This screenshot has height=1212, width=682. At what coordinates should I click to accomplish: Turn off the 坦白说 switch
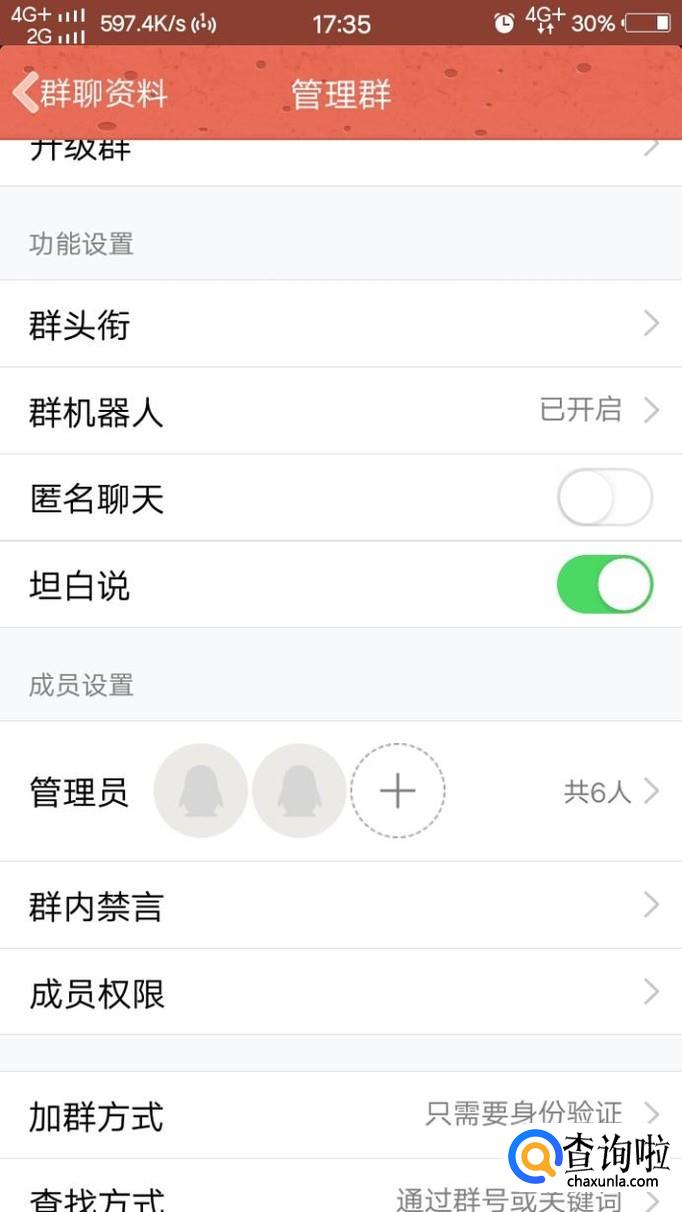[x=604, y=585]
